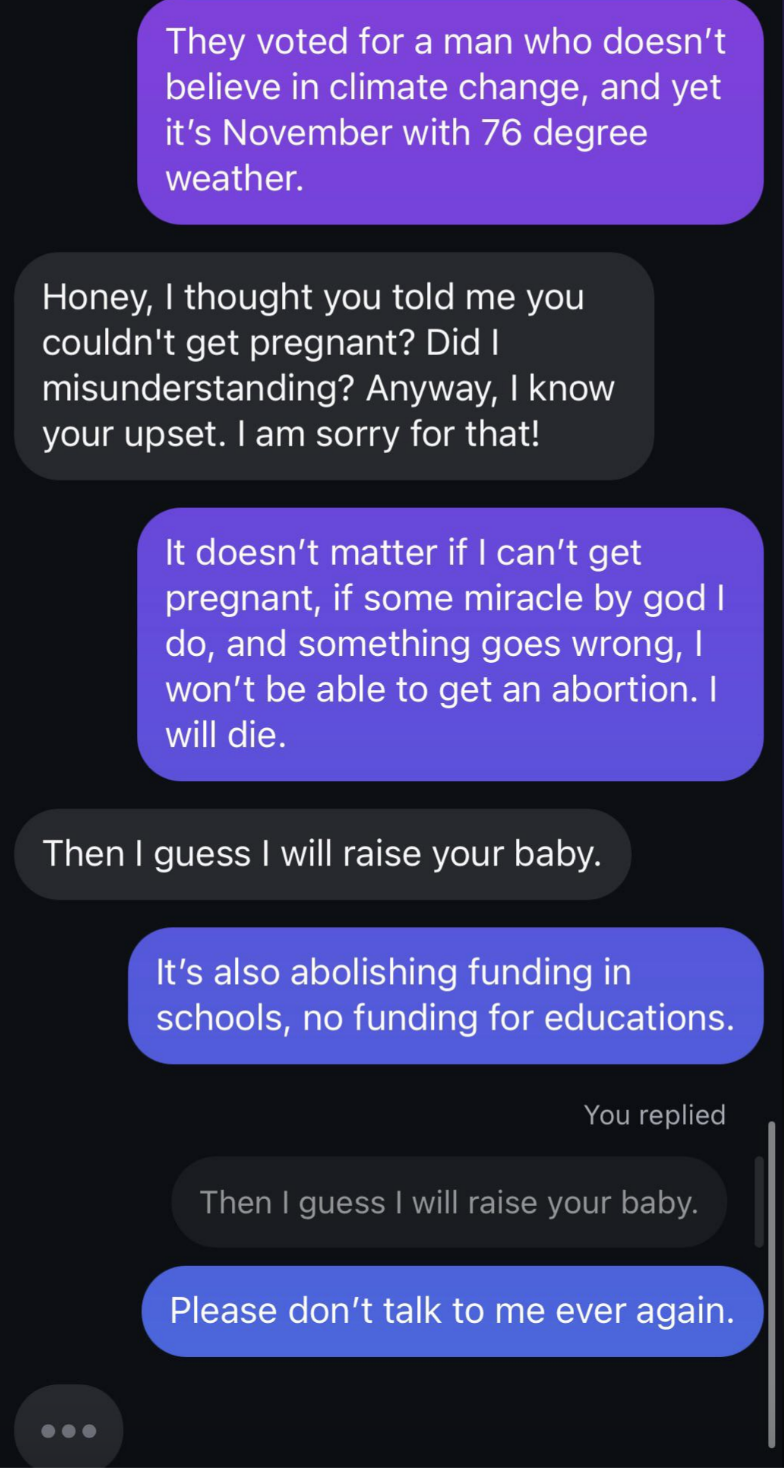Select the topmost purple message to react
Image resolution: width=784 pixels, height=1468 pixels.
click(450, 110)
